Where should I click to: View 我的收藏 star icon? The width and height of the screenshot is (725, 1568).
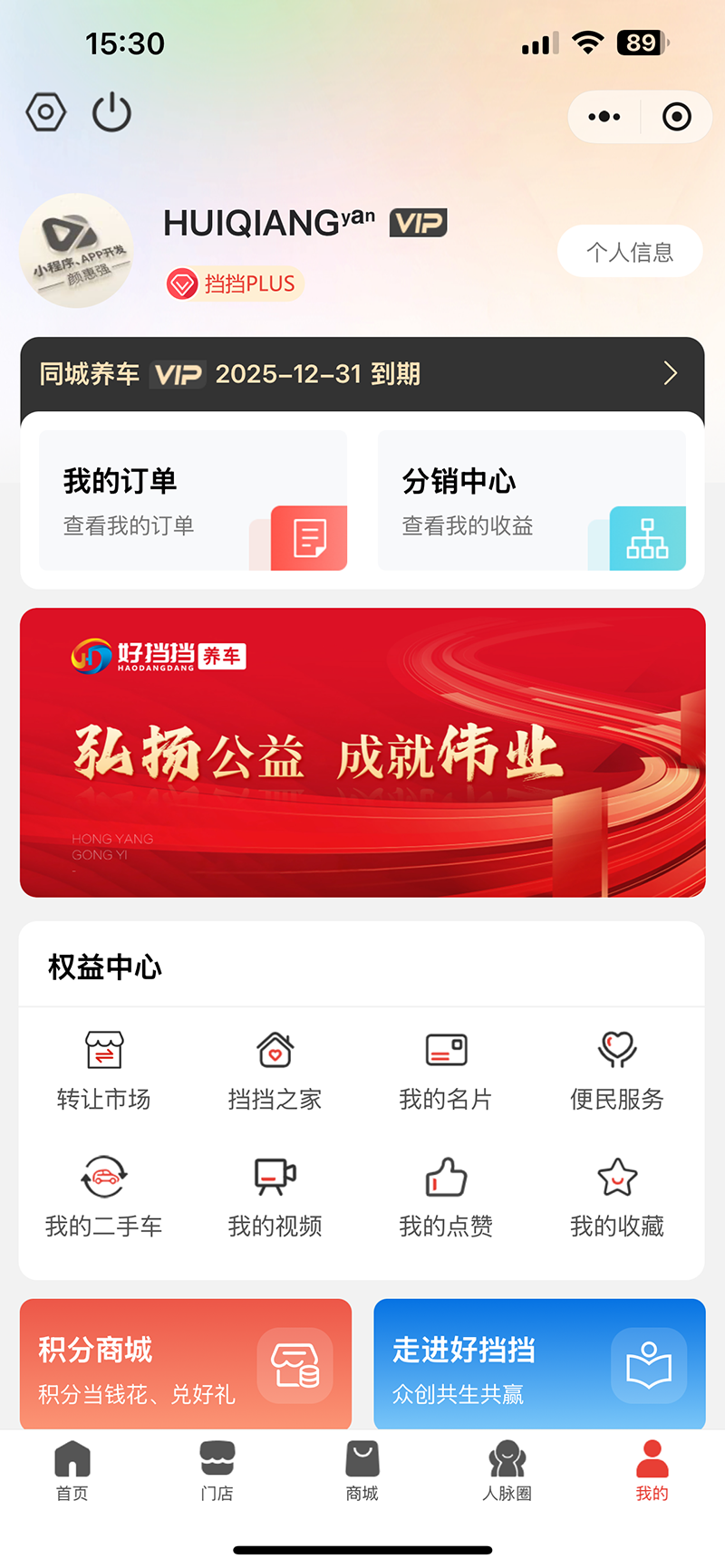tap(617, 1176)
